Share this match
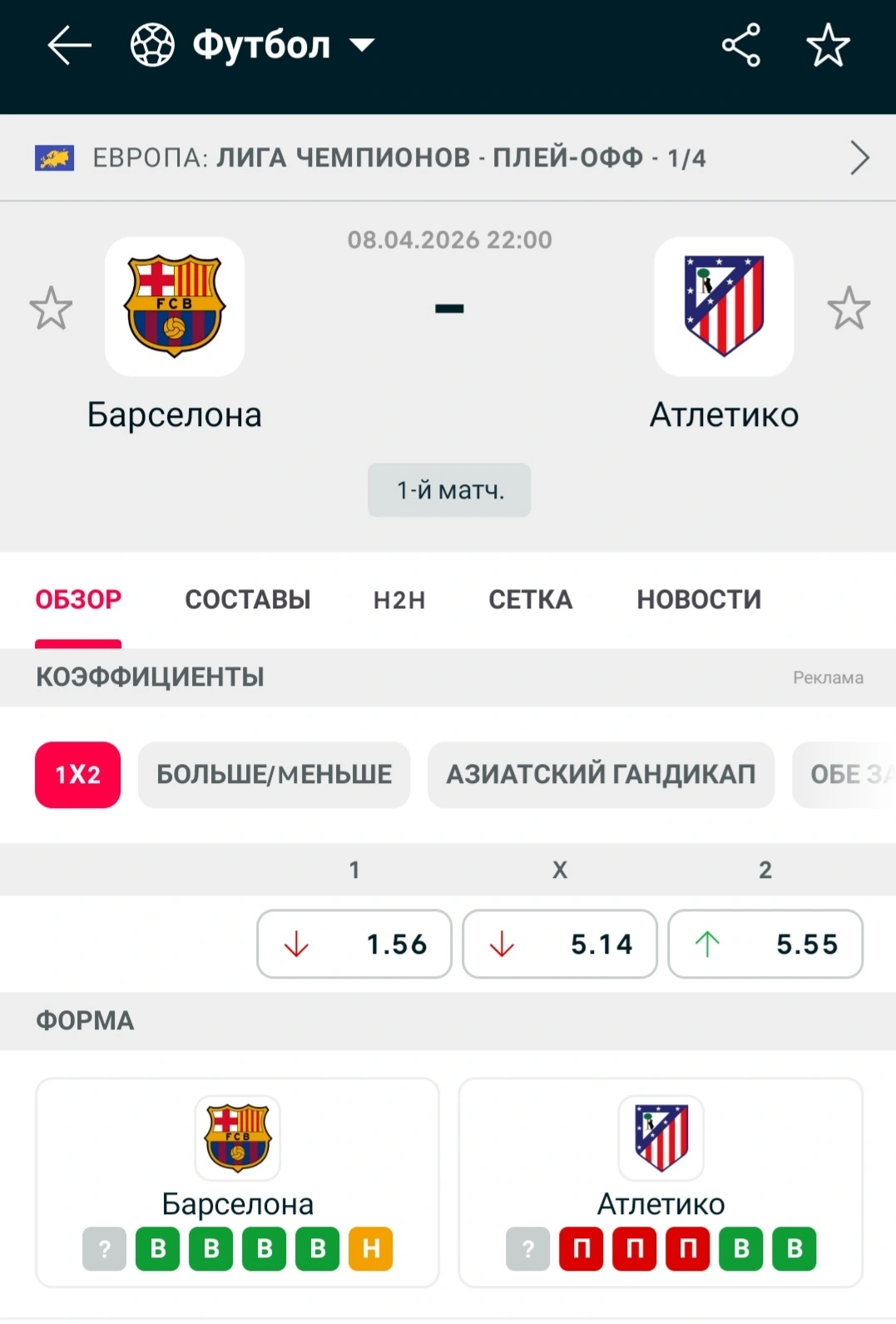This screenshot has height=1324, width=896. pyautogui.click(x=740, y=45)
